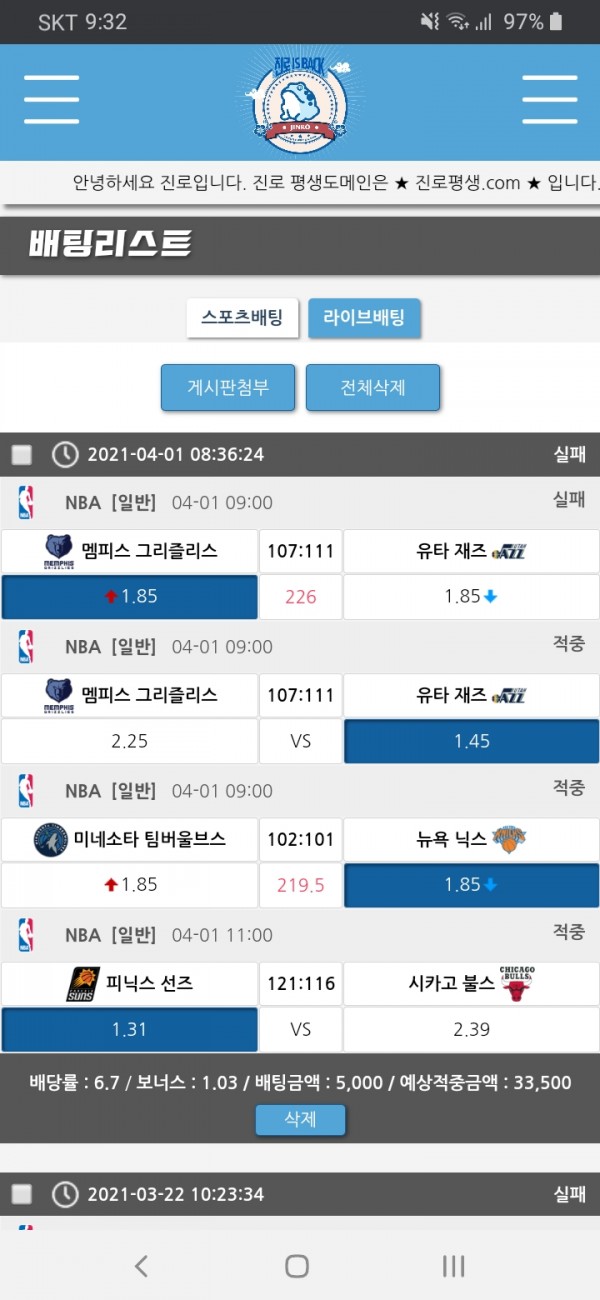Select the checkbox for 2021-03-22 10:23:34 bet
This screenshot has height=1300, width=600.
tap(22, 1194)
